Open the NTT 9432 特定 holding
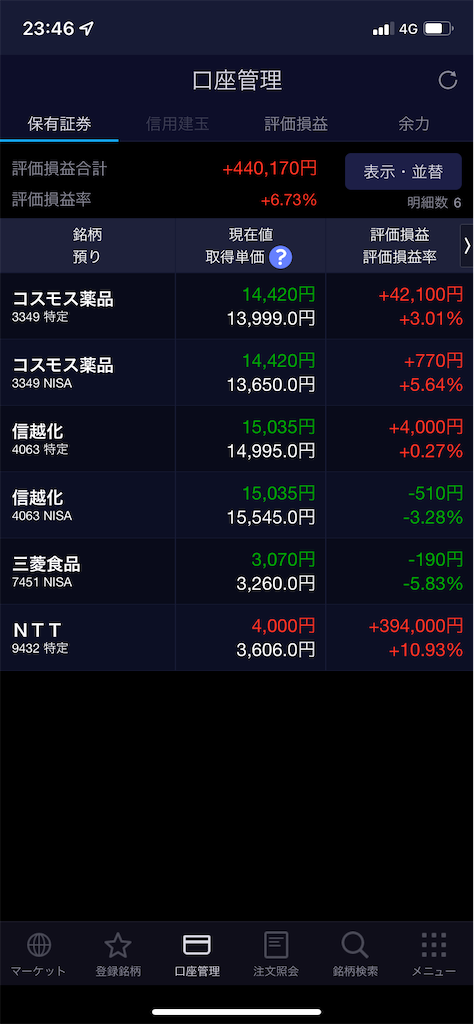474x1024 pixels. (237, 638)
